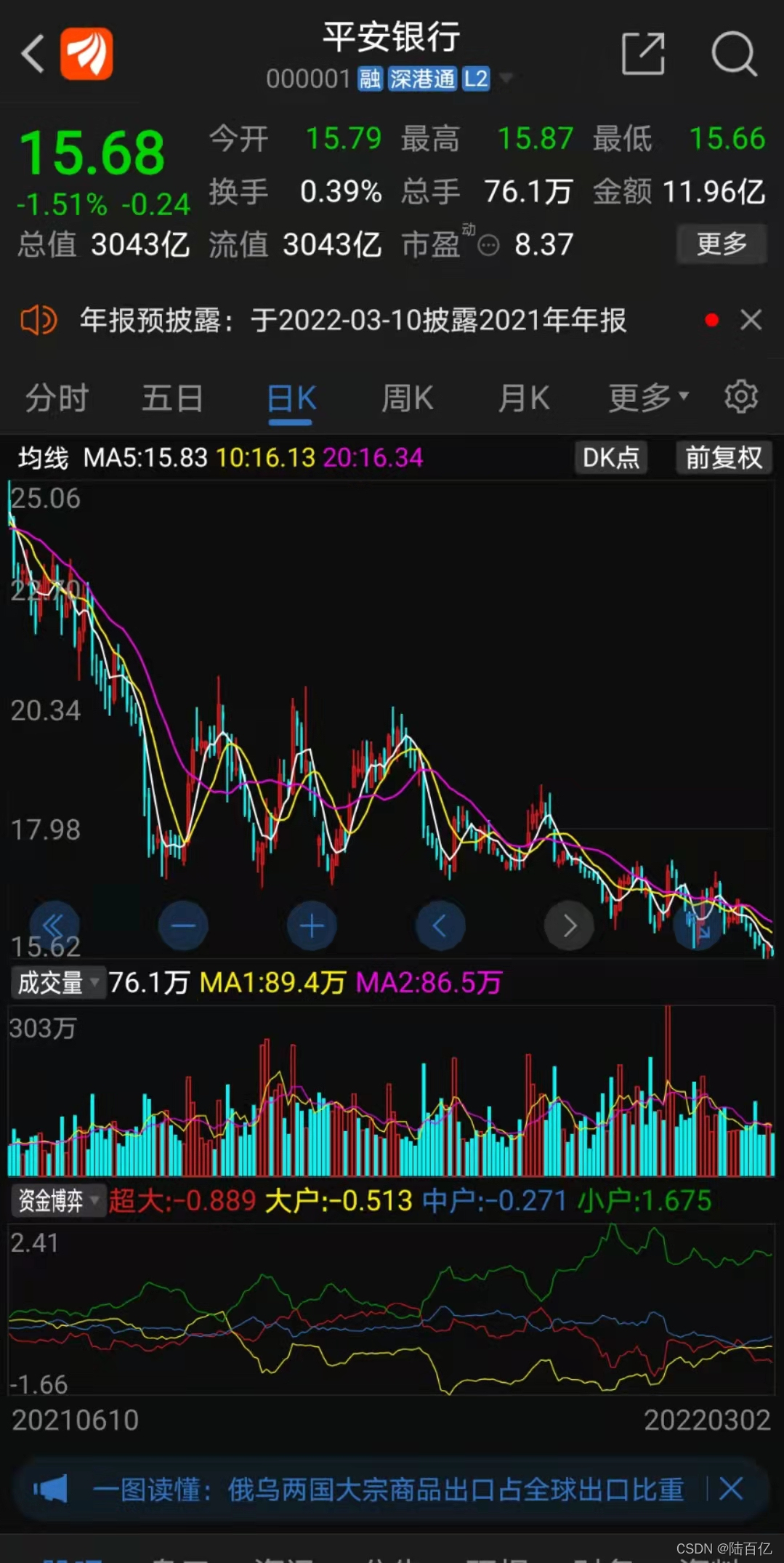The height and width of the screenshot is (1563, 784).
Task: Dismiss the 年报预披露 notice
Action: click(x=751, y=320)
